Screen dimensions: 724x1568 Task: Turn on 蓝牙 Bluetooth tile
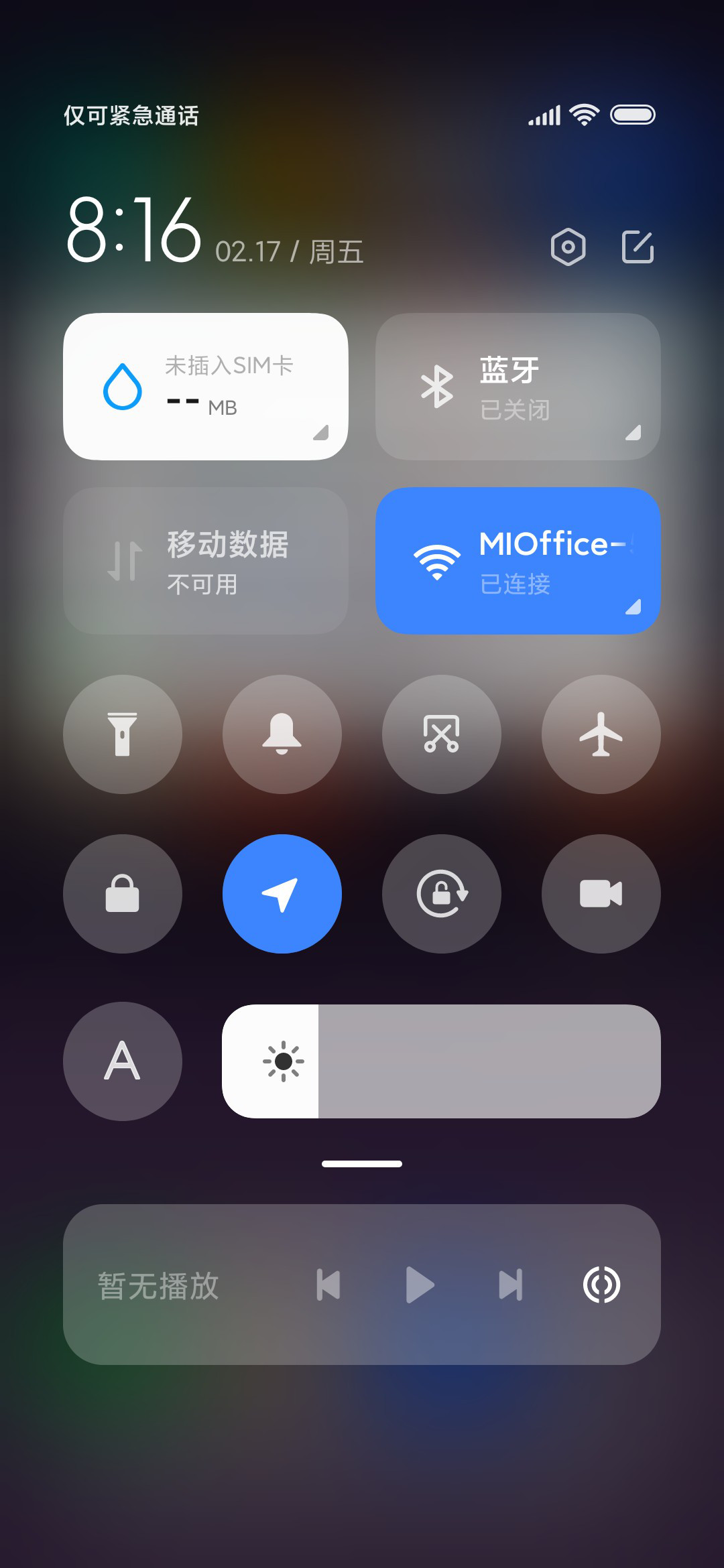518,387
